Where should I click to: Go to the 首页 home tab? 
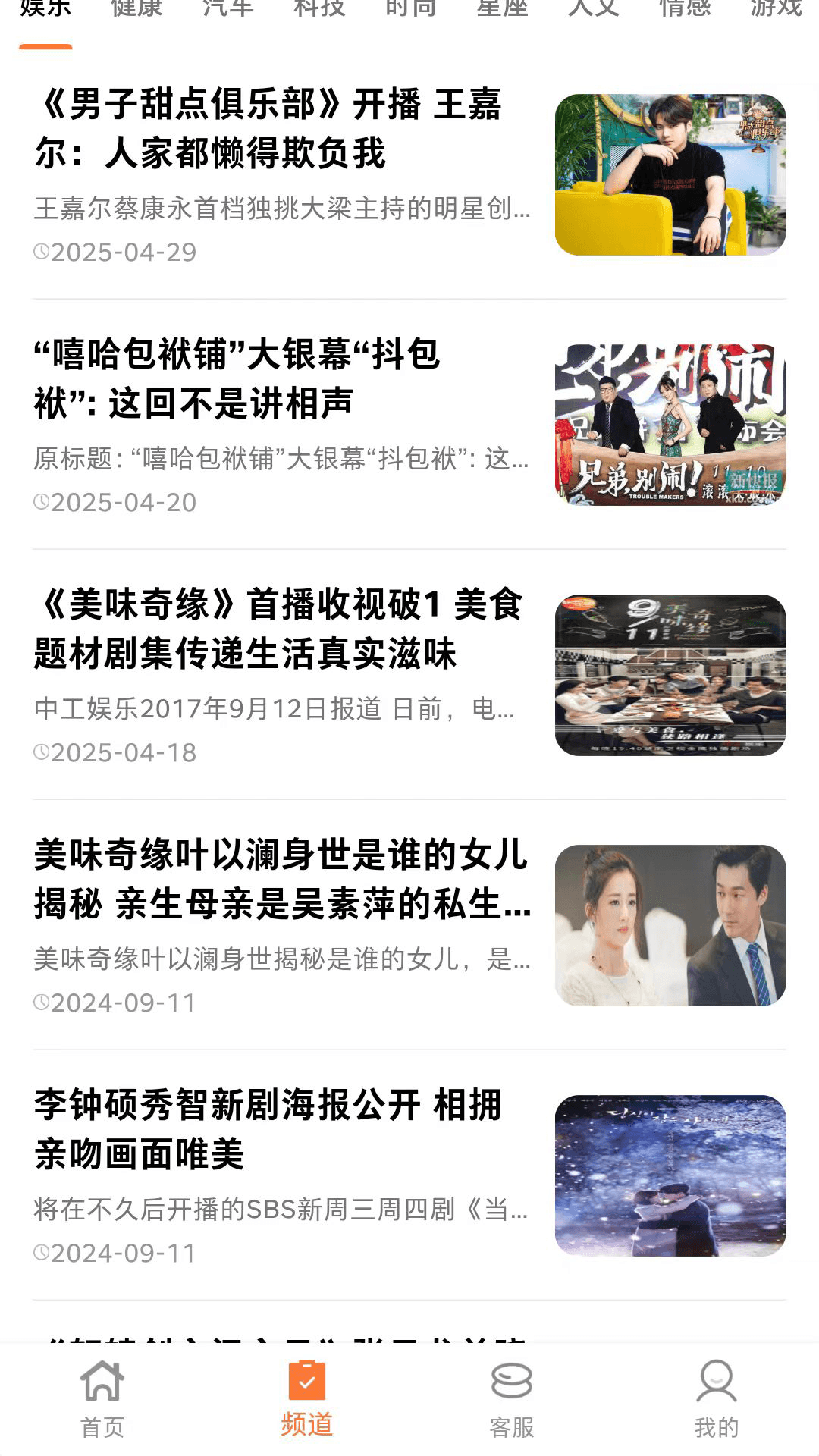[x=102, y=1399]
